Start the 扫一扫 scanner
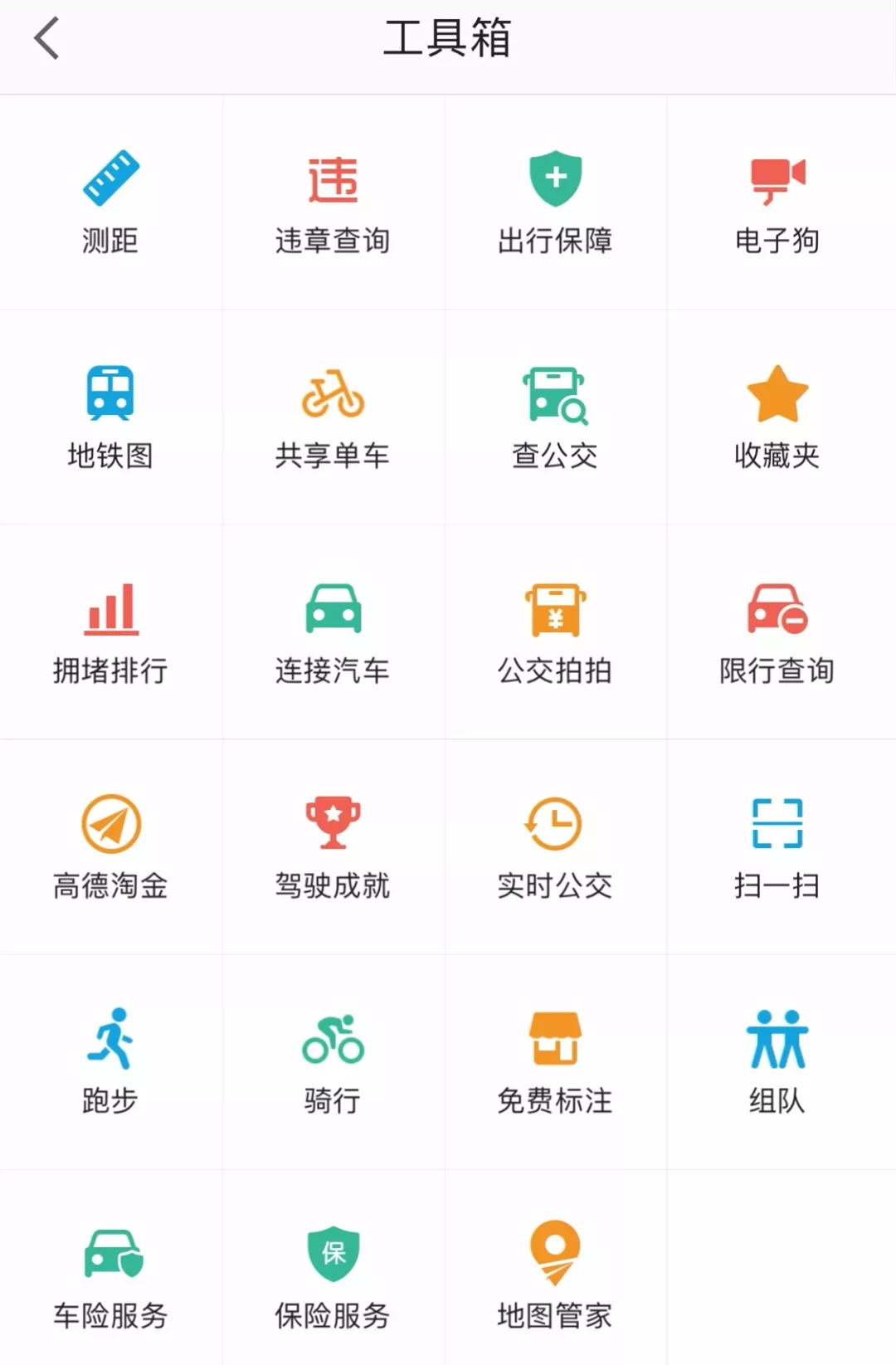Viewport: 896px width, 1365px height. click(777, 846)
